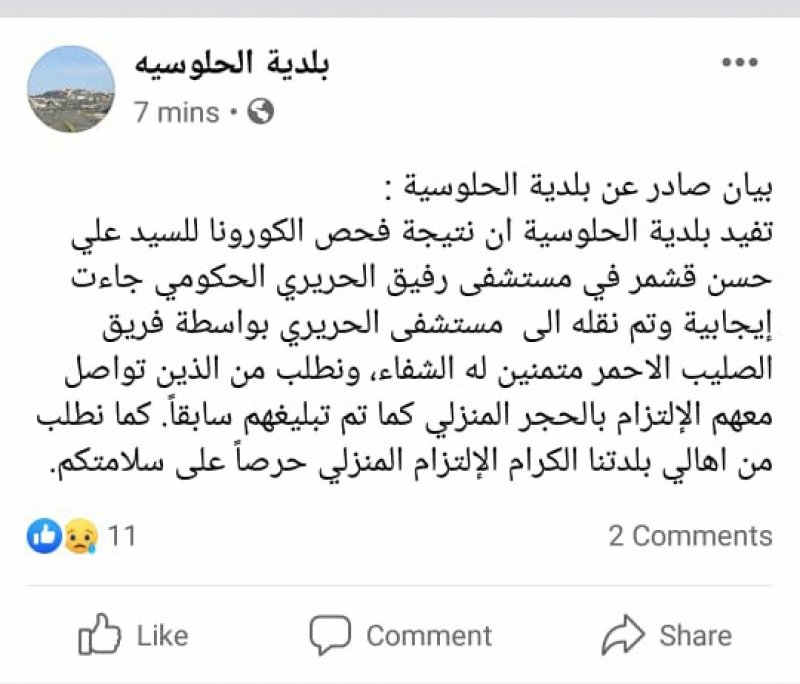Like the بلدية الحلوسيه post
Screen dimensions: 800x684
pyautogui.click(x=132, y=635)
